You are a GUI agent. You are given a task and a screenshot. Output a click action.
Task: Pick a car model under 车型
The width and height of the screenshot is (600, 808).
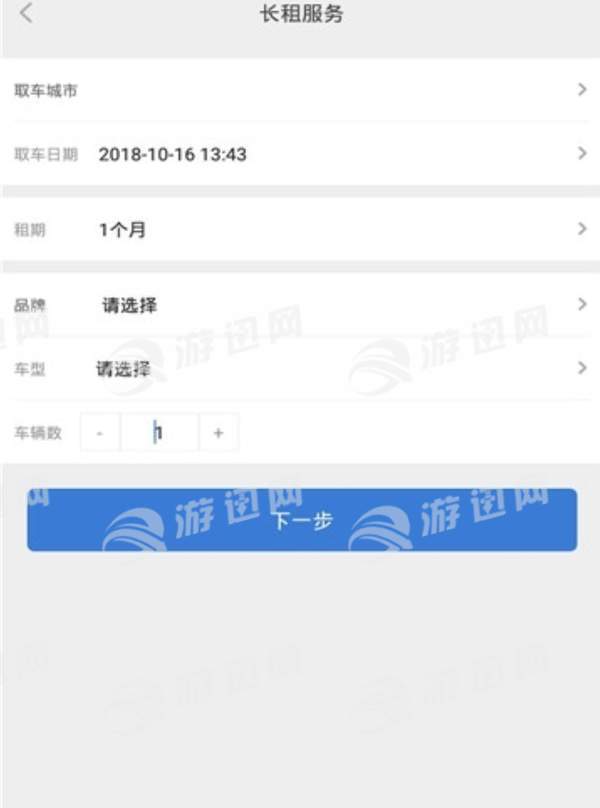300,369
